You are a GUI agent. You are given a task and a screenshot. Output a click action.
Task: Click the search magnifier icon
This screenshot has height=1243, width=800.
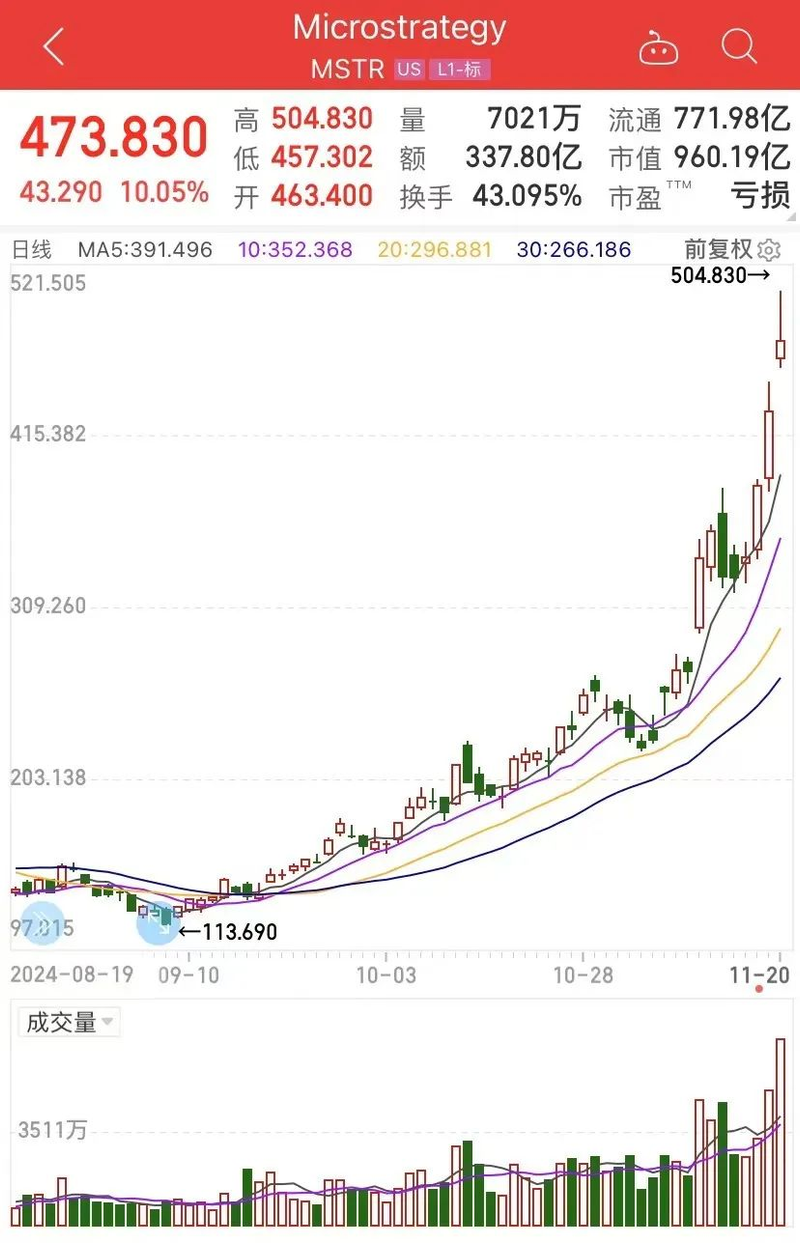coord(737,46)
